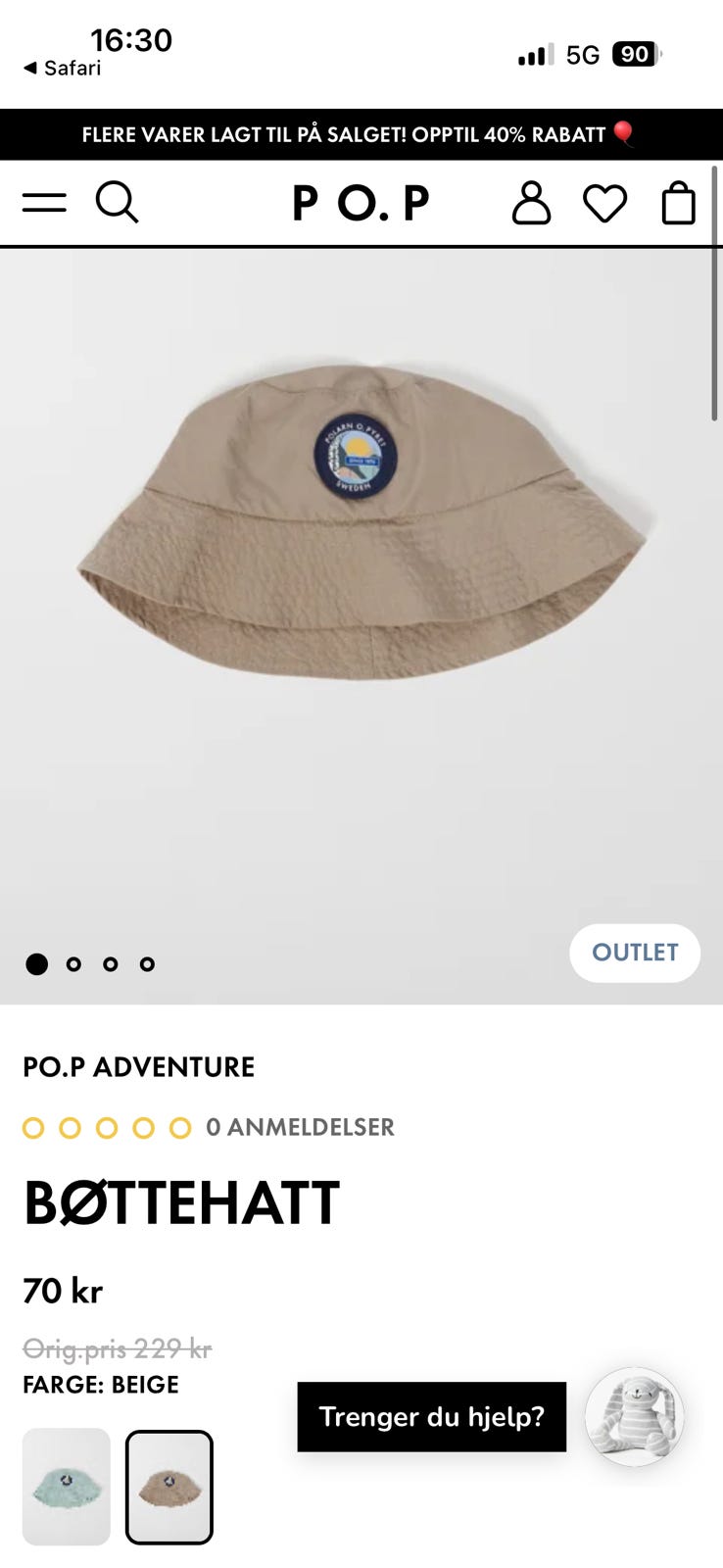723x1568 pixels.
Task: Open the 0 anmeldelser reviews link
Action: click(300, 1127)
